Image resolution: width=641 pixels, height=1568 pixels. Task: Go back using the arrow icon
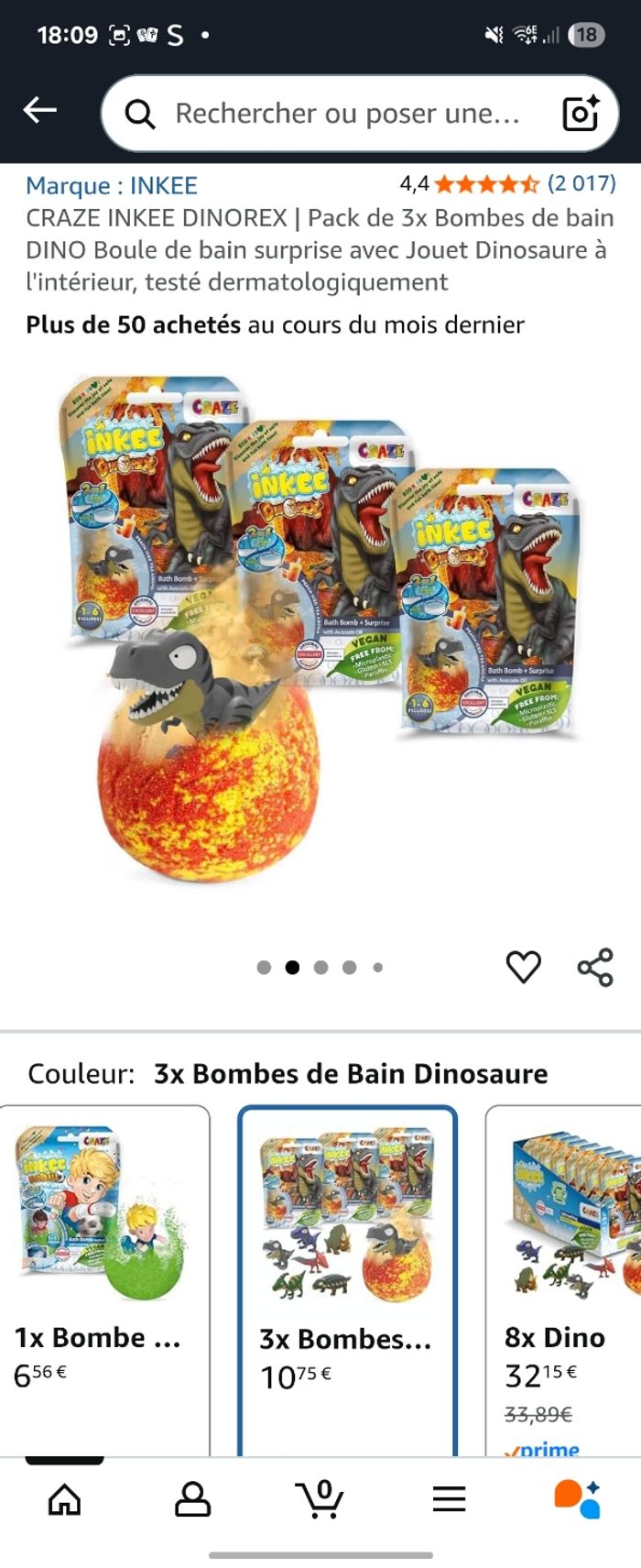40,111
